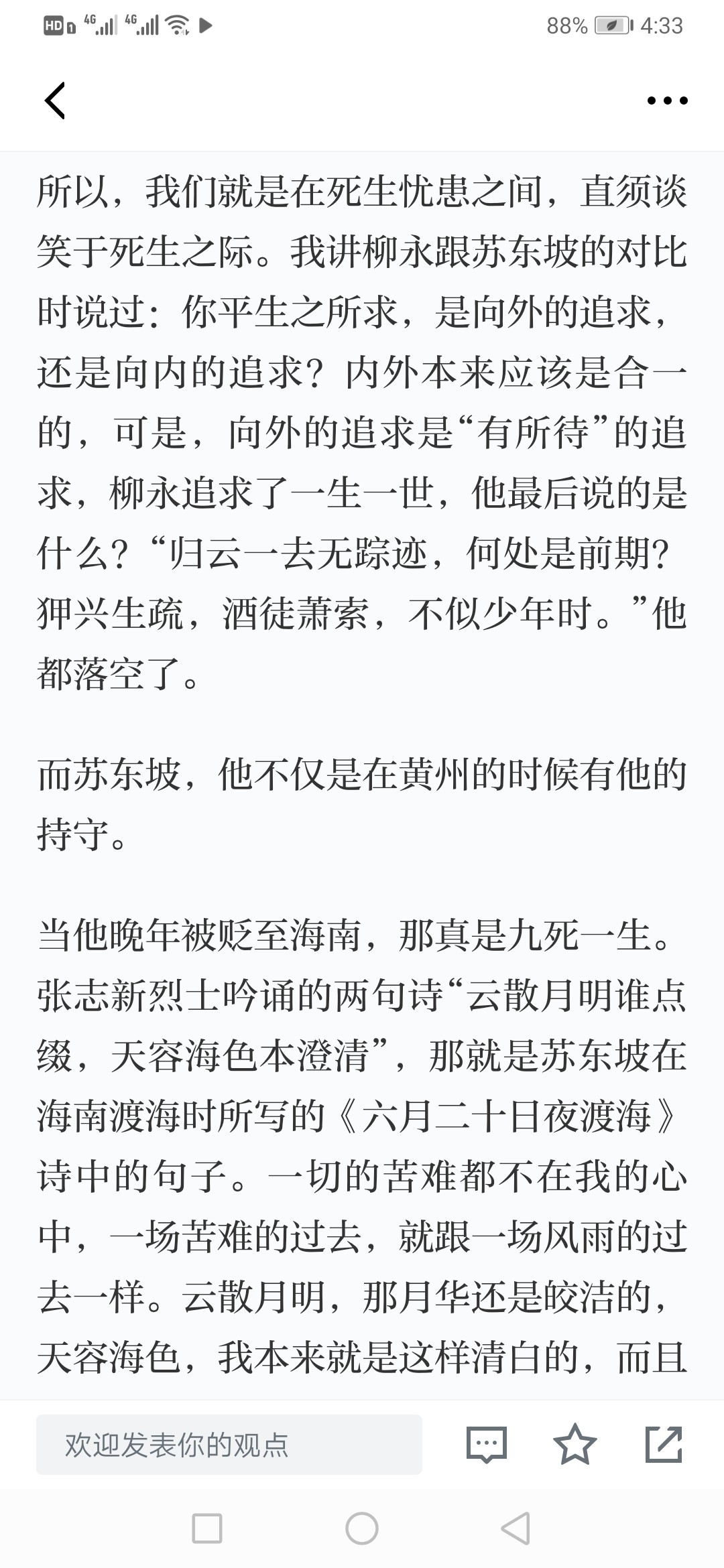The width and height of the screenshot is (724, 1568).
Task: Tap the 欢迎发表你的观点 comment field
Action: (229, 1444)
